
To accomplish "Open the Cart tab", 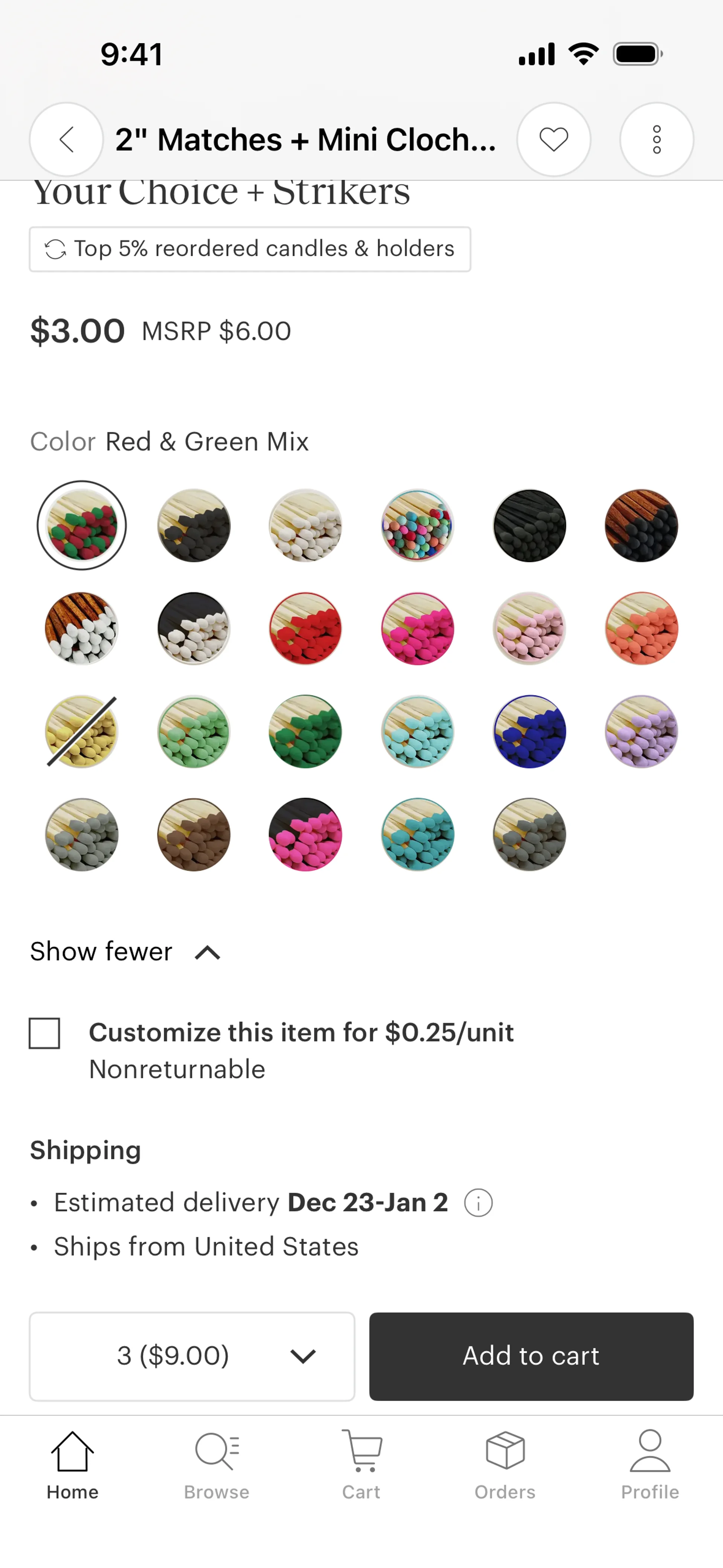I will 361,1464.
